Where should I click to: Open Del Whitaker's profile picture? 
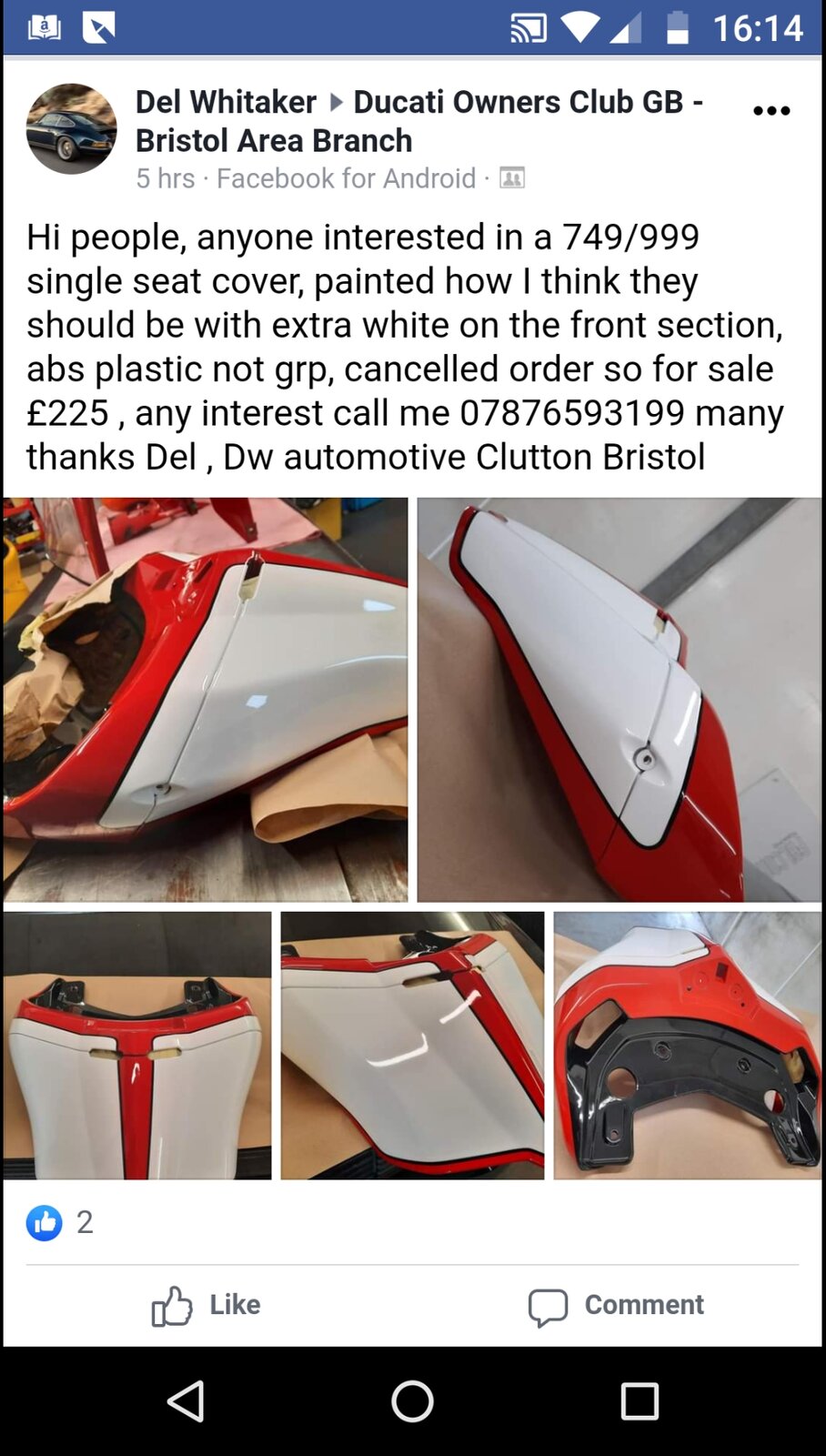point(71,129)
